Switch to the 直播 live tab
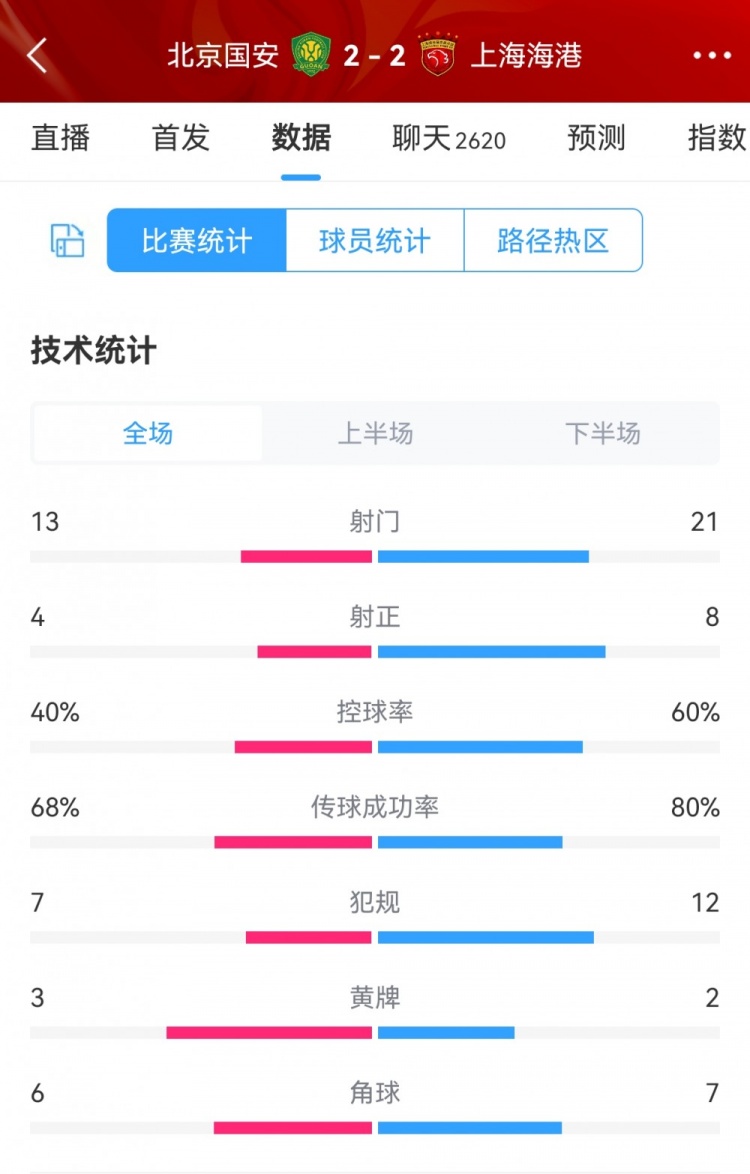Image resolution: width=750 pixels, height=1174 pixels. click(x=62, y=139)
